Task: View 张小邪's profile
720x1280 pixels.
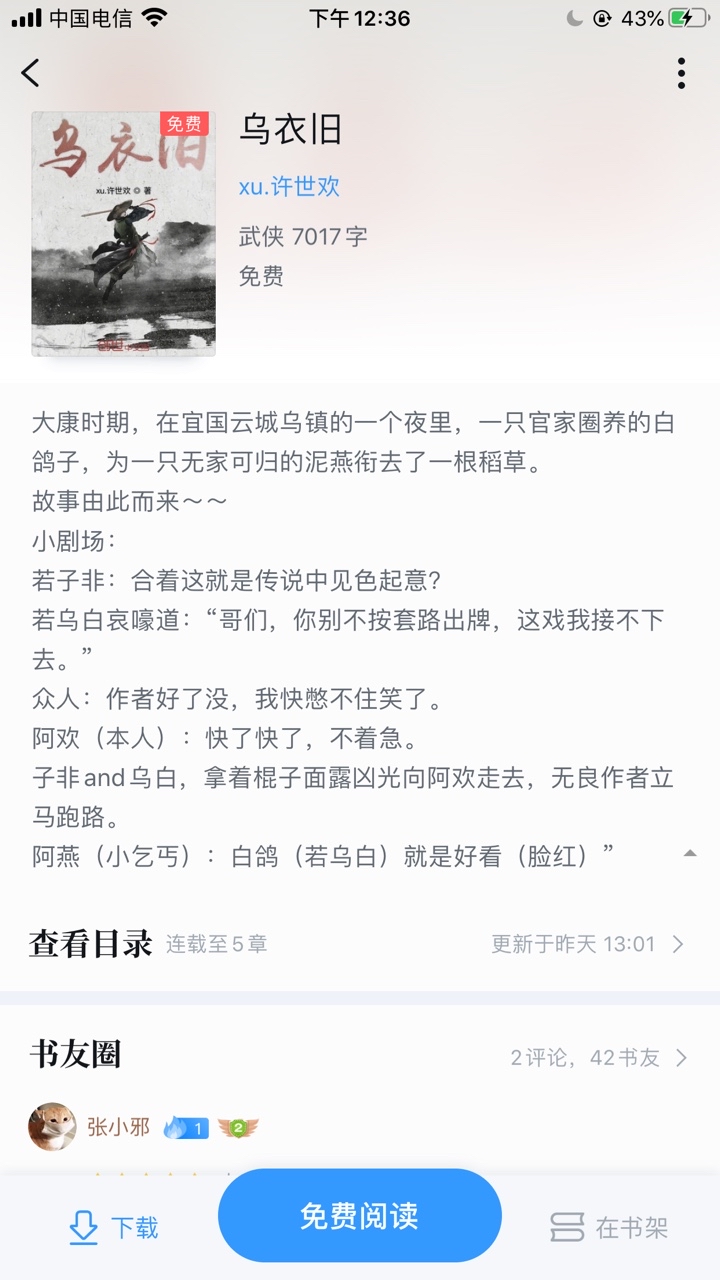Action: 119,1128
